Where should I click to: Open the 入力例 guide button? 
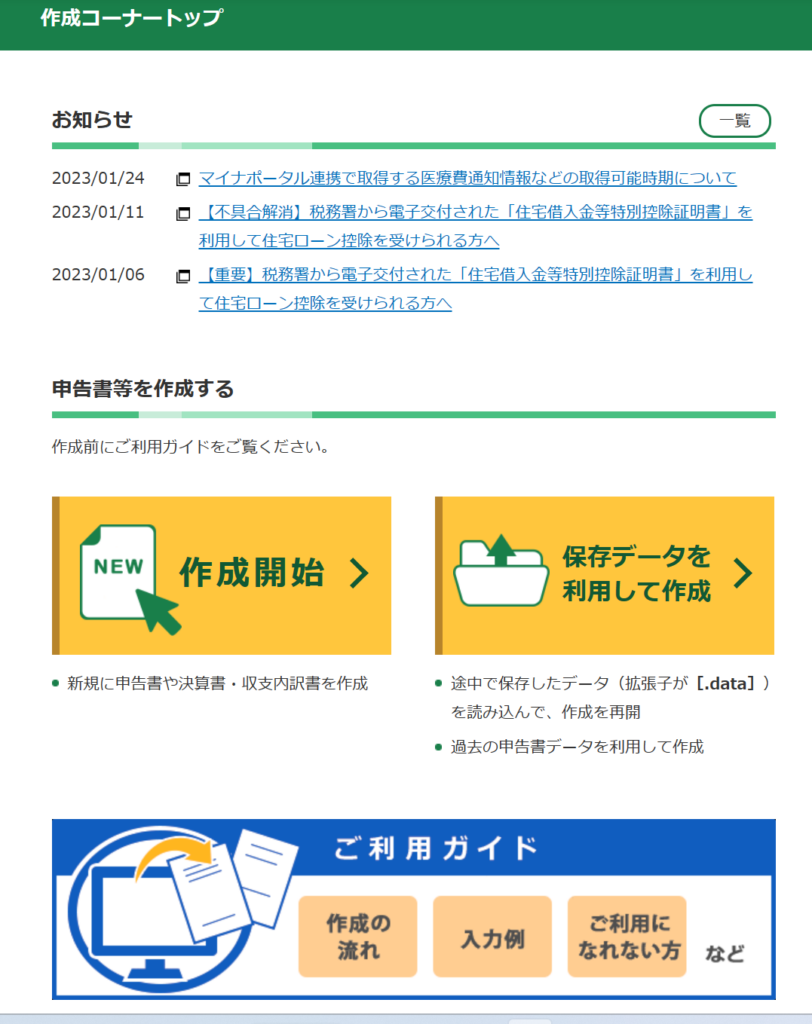[x=492, y=936]
